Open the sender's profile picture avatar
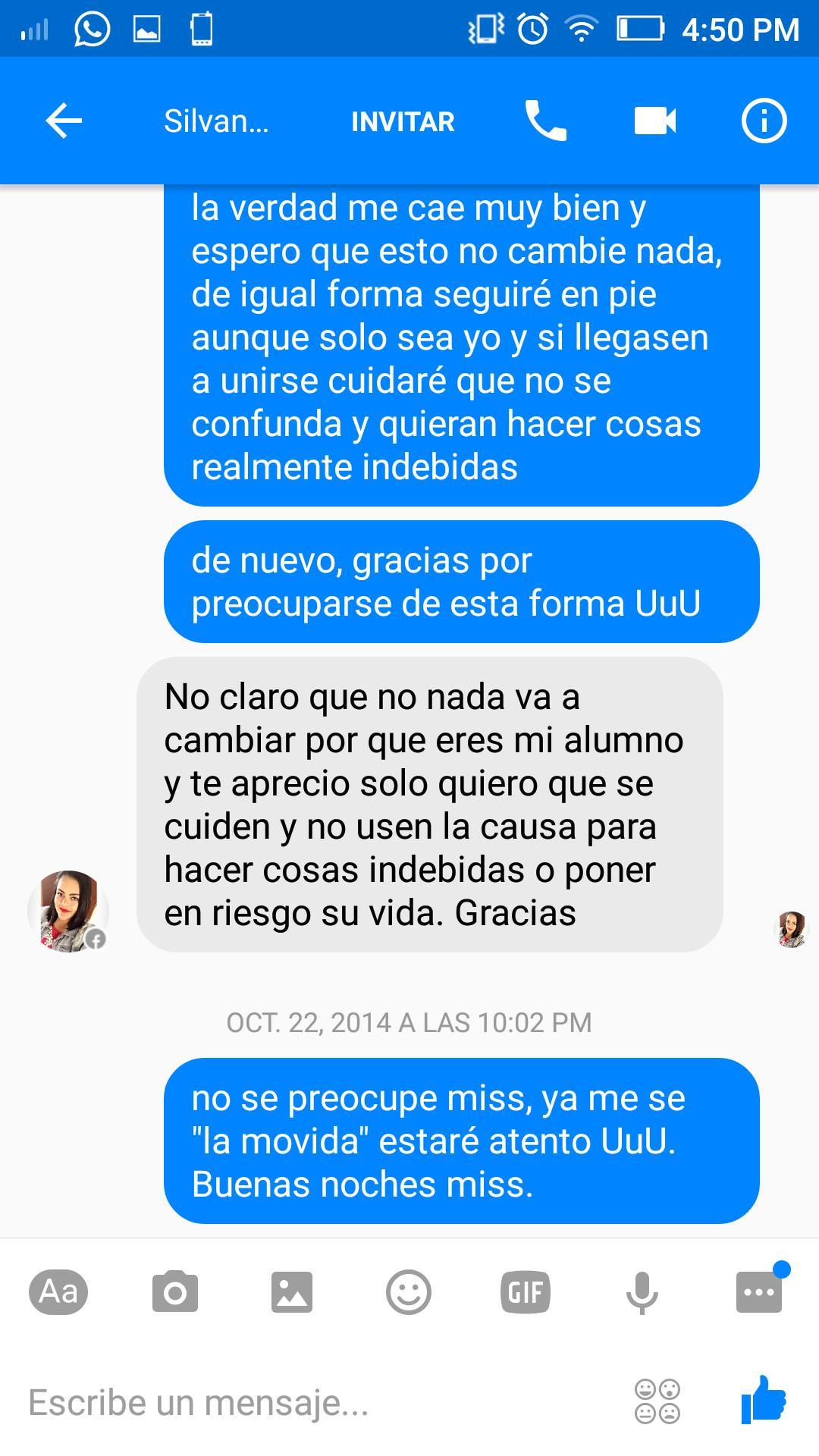 click(x=68, y=911)
